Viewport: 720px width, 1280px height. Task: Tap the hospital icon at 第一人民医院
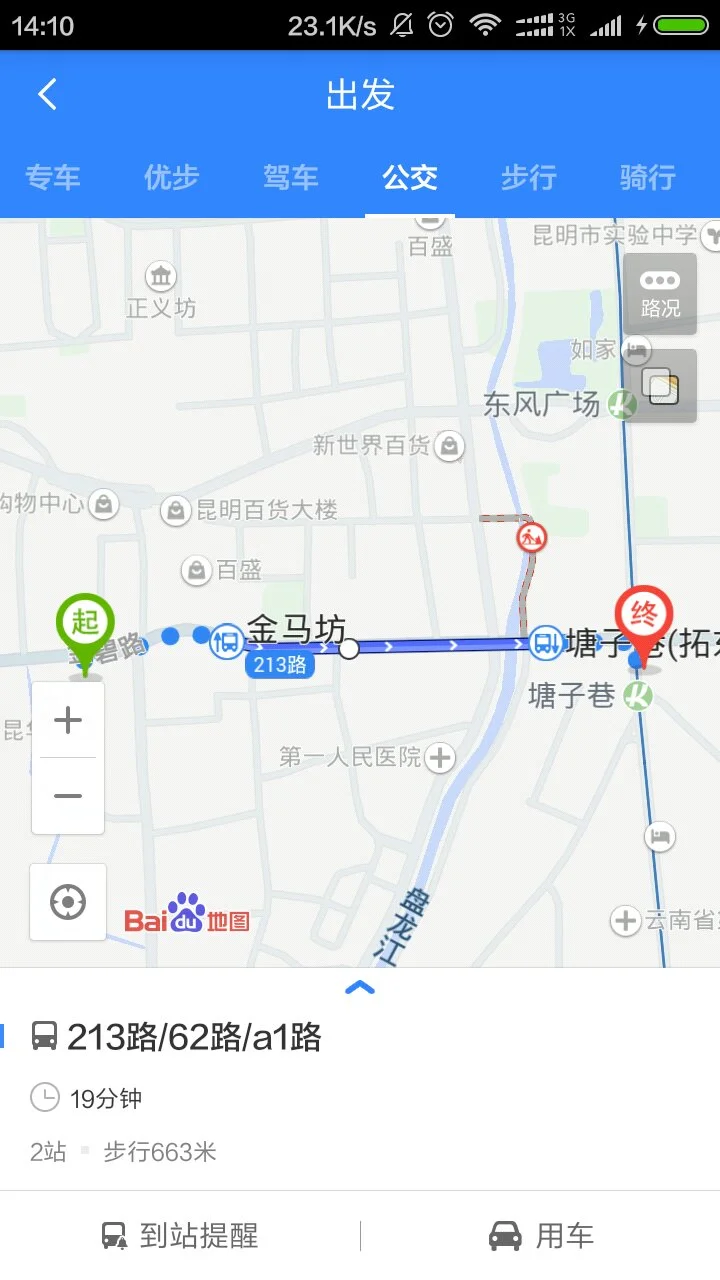coord(440,758)
